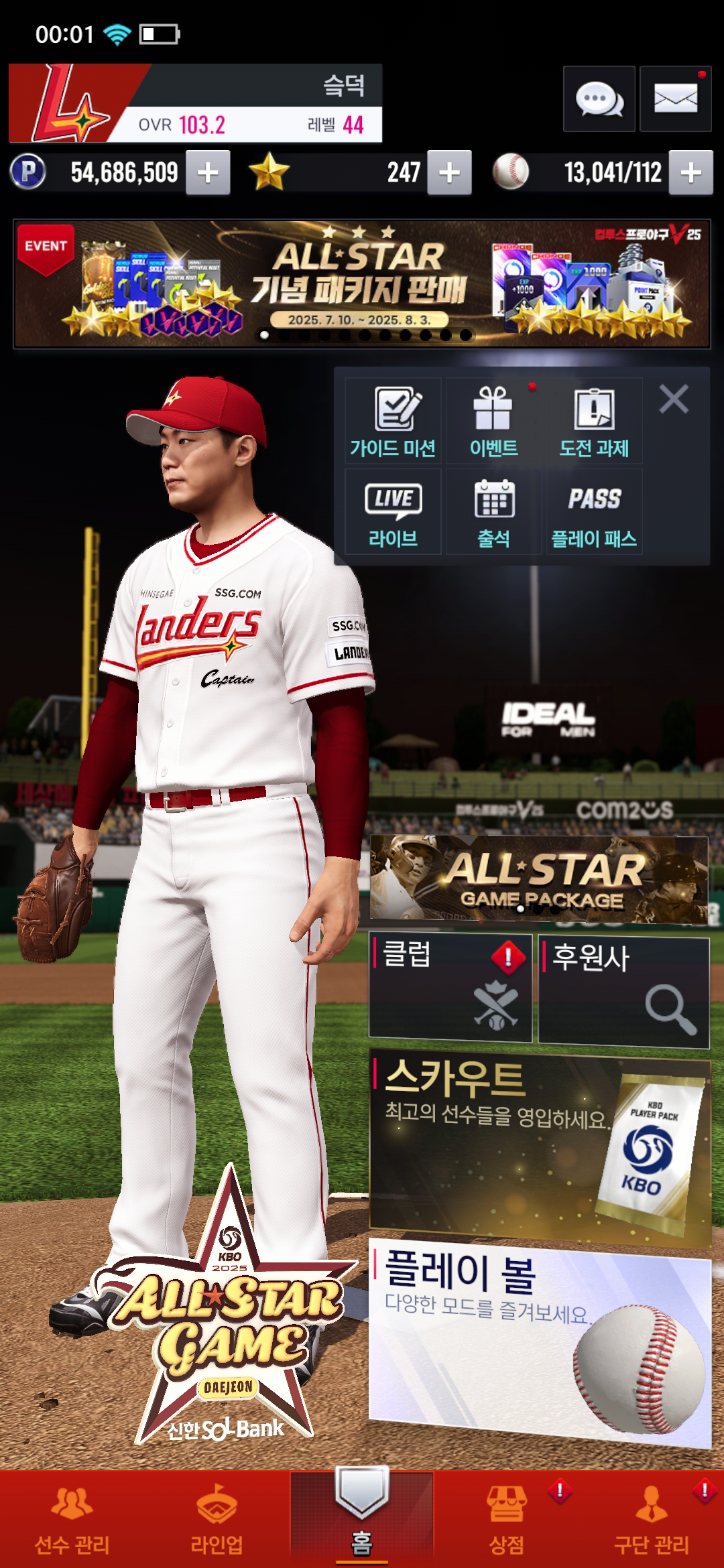Open the 클럽 card
724x1568 pixels.
click(x=450, y=987)
